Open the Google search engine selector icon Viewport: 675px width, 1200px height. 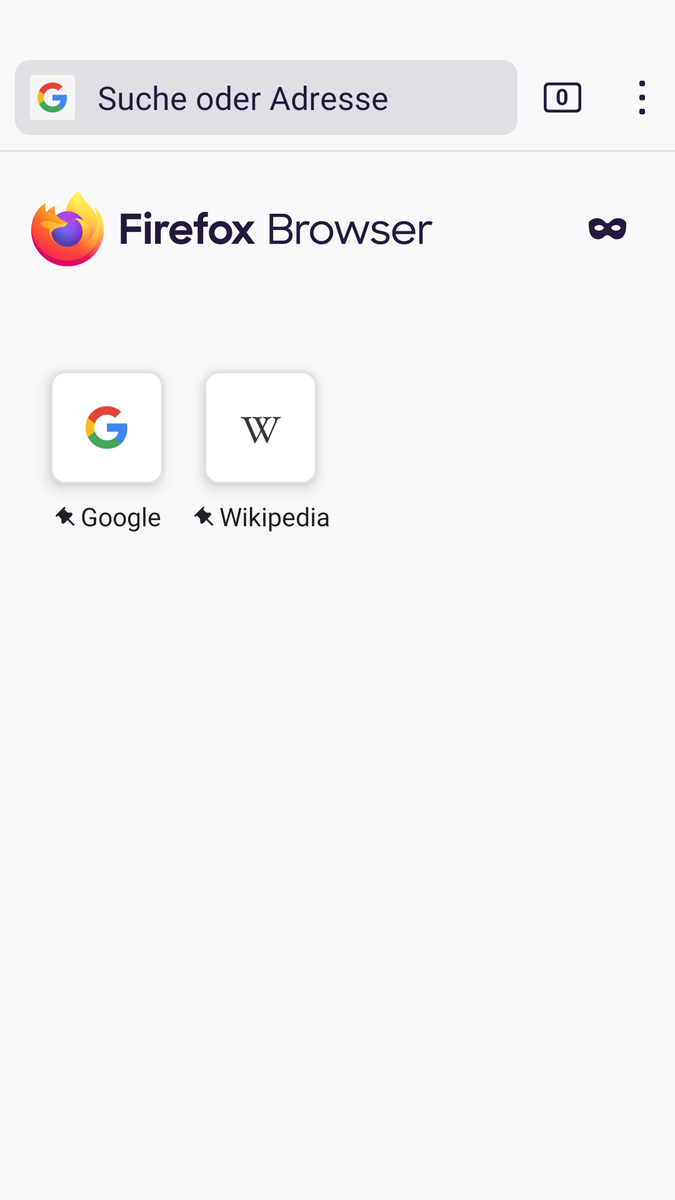point(52,98)
